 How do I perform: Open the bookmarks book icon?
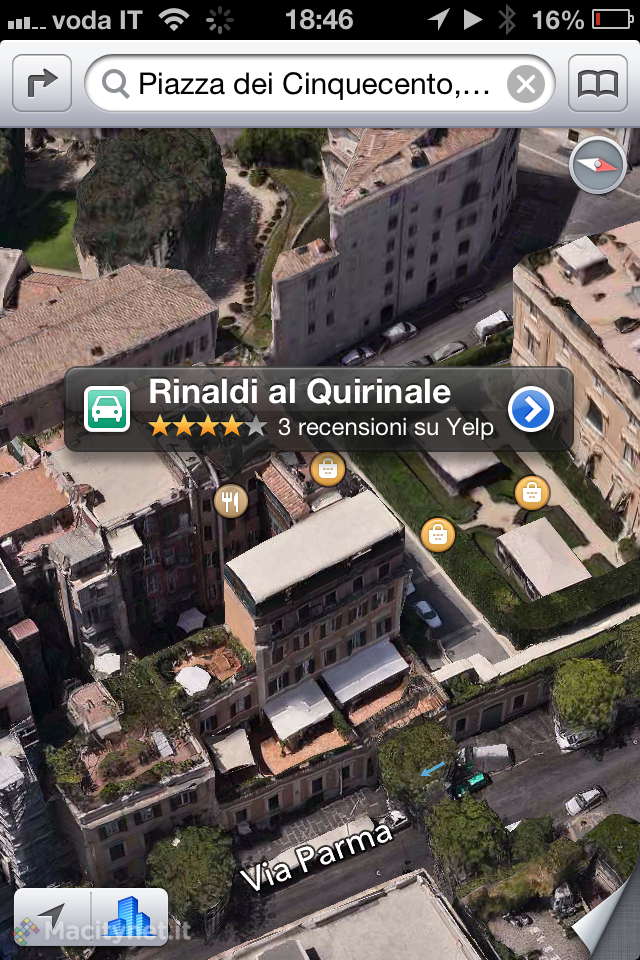click(x=598, y=84)
